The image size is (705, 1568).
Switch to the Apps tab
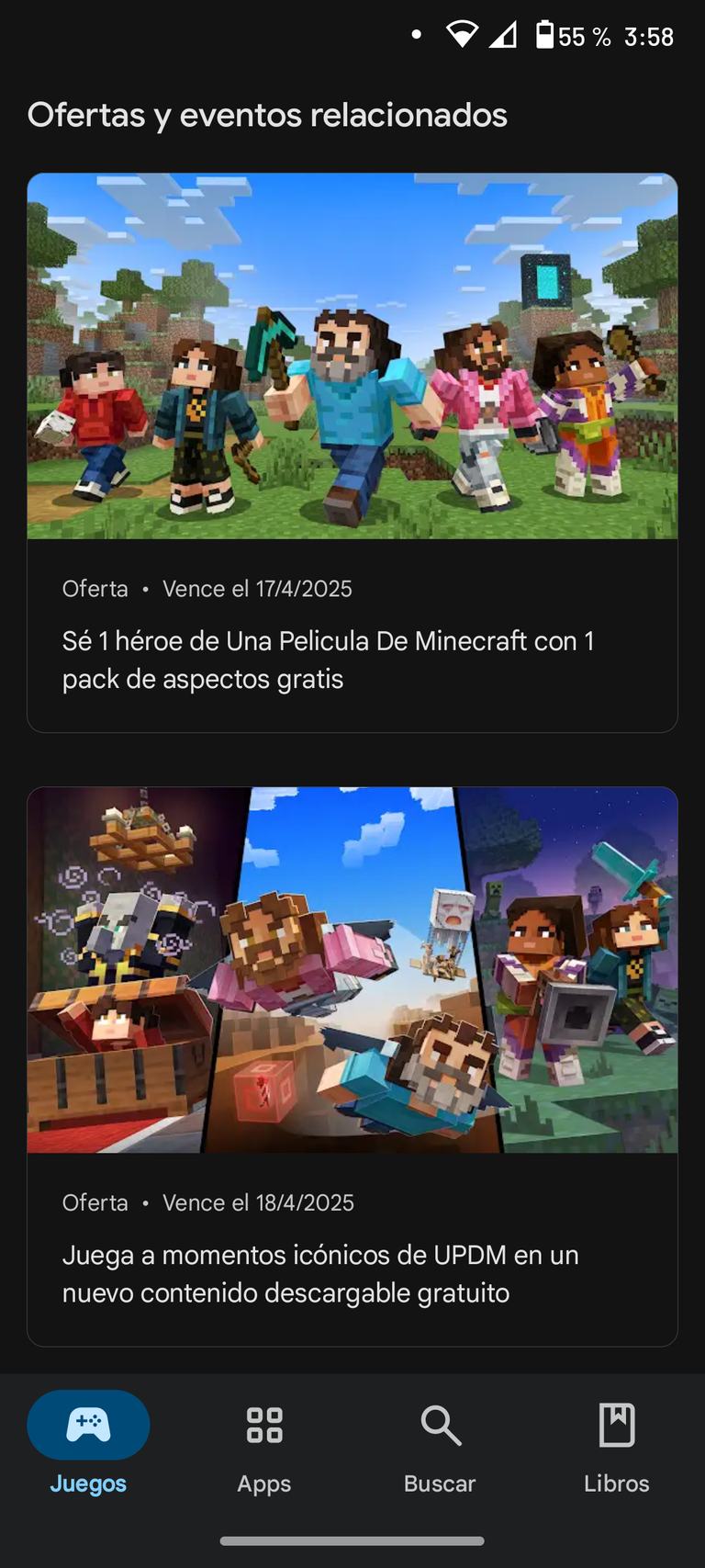coord(264,1443)
